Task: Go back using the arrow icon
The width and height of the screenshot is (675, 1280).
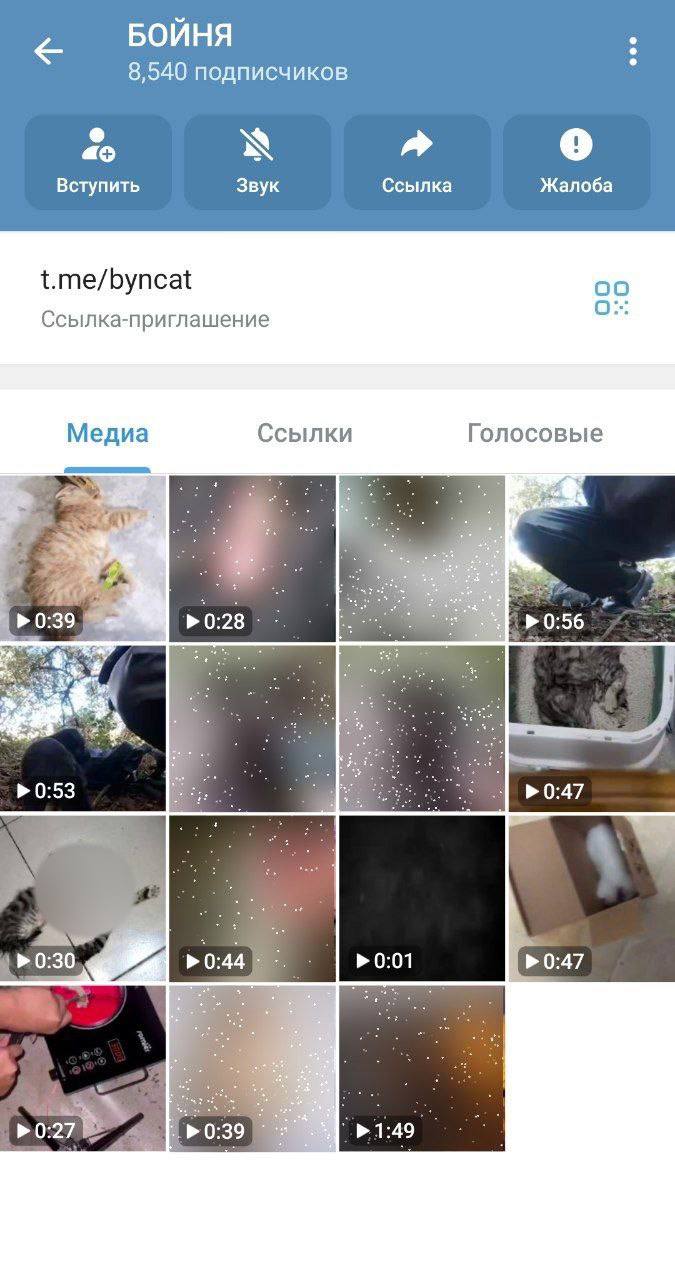Action: click(48, 52)
